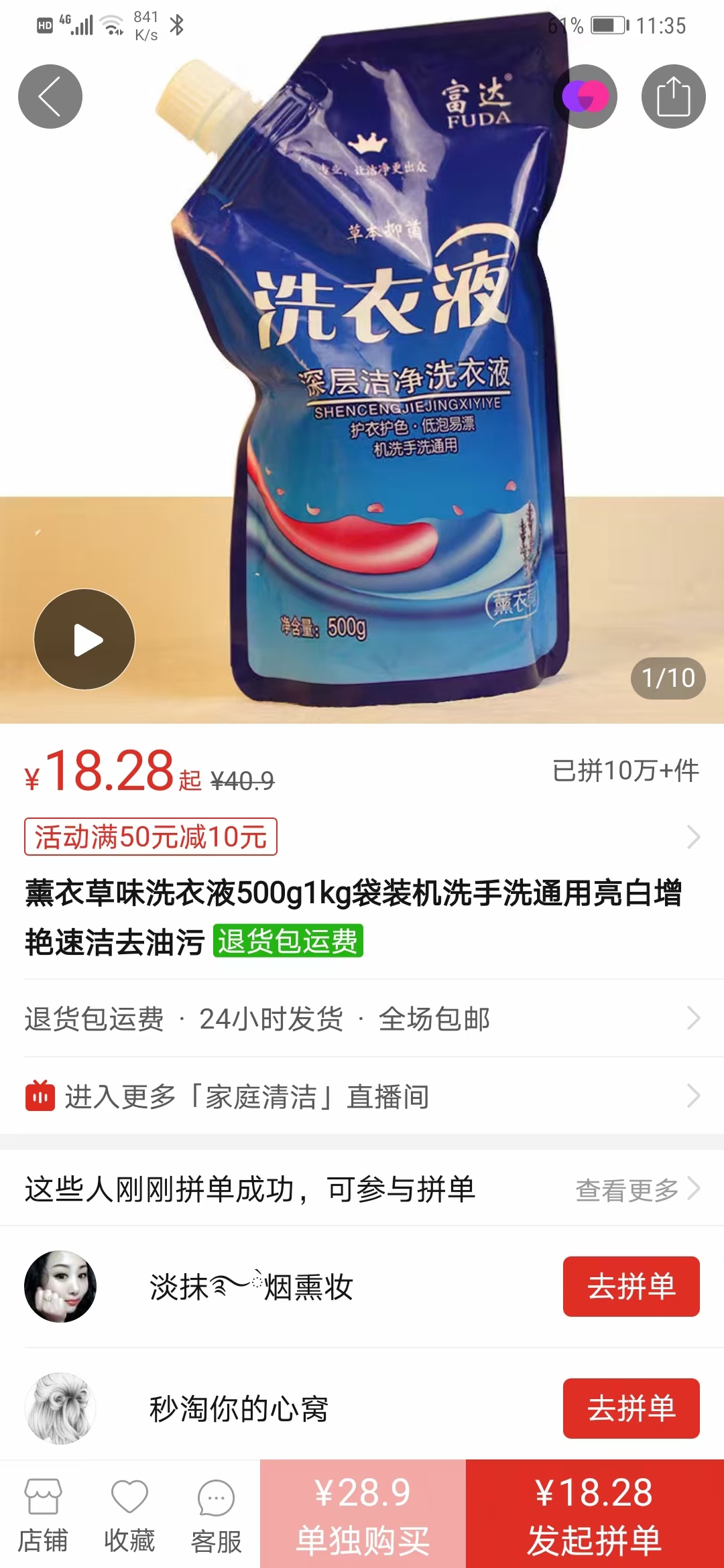
Task: Start a group order at ¥18.28
Action: coord(595,1514)
